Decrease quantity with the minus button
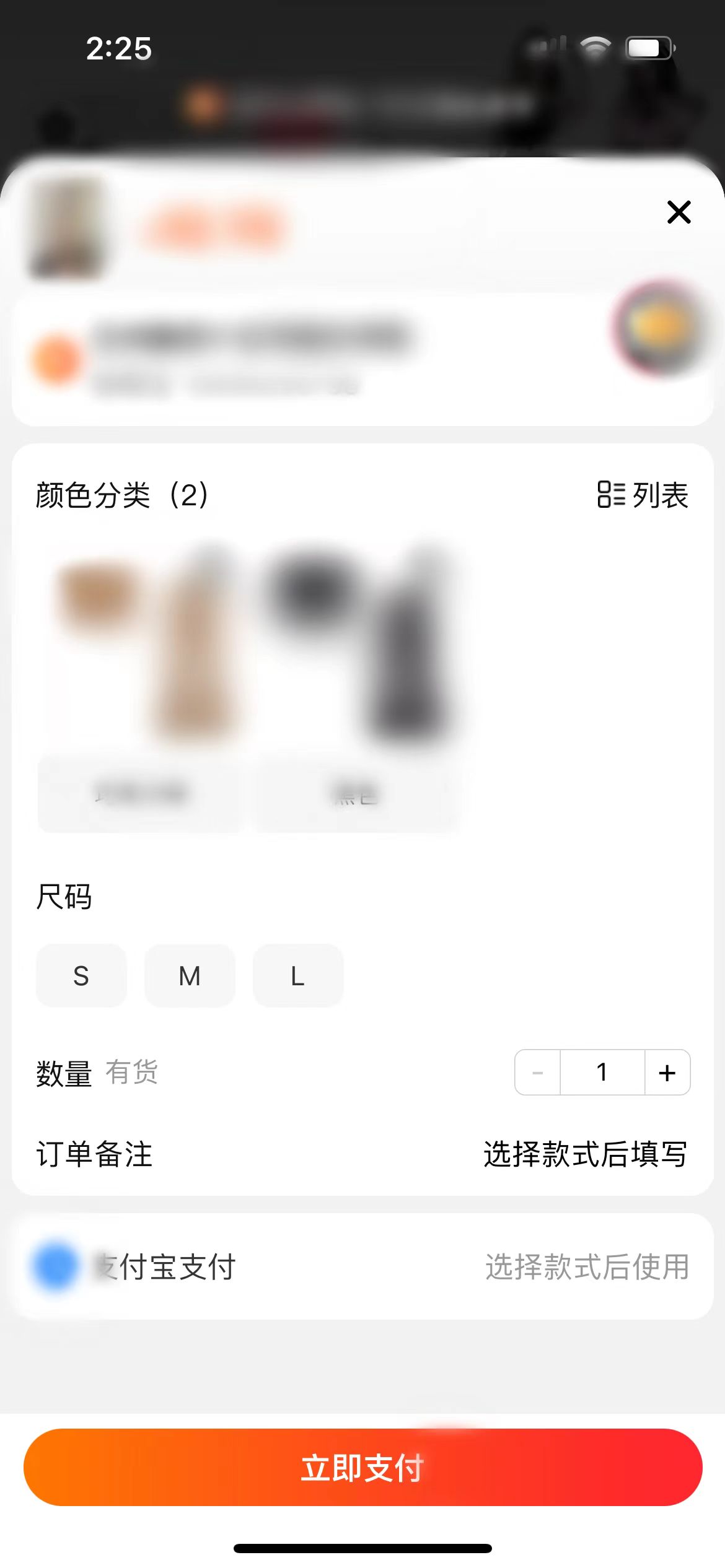 537,1072
